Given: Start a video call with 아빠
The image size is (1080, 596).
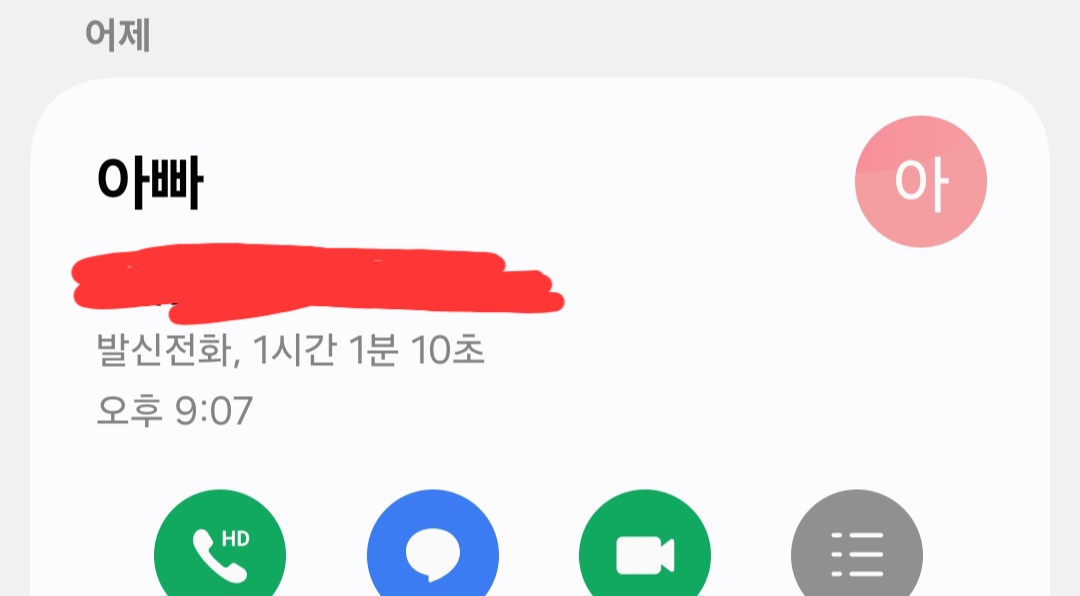Looking at the screenshot, I should tap(645, 550).
